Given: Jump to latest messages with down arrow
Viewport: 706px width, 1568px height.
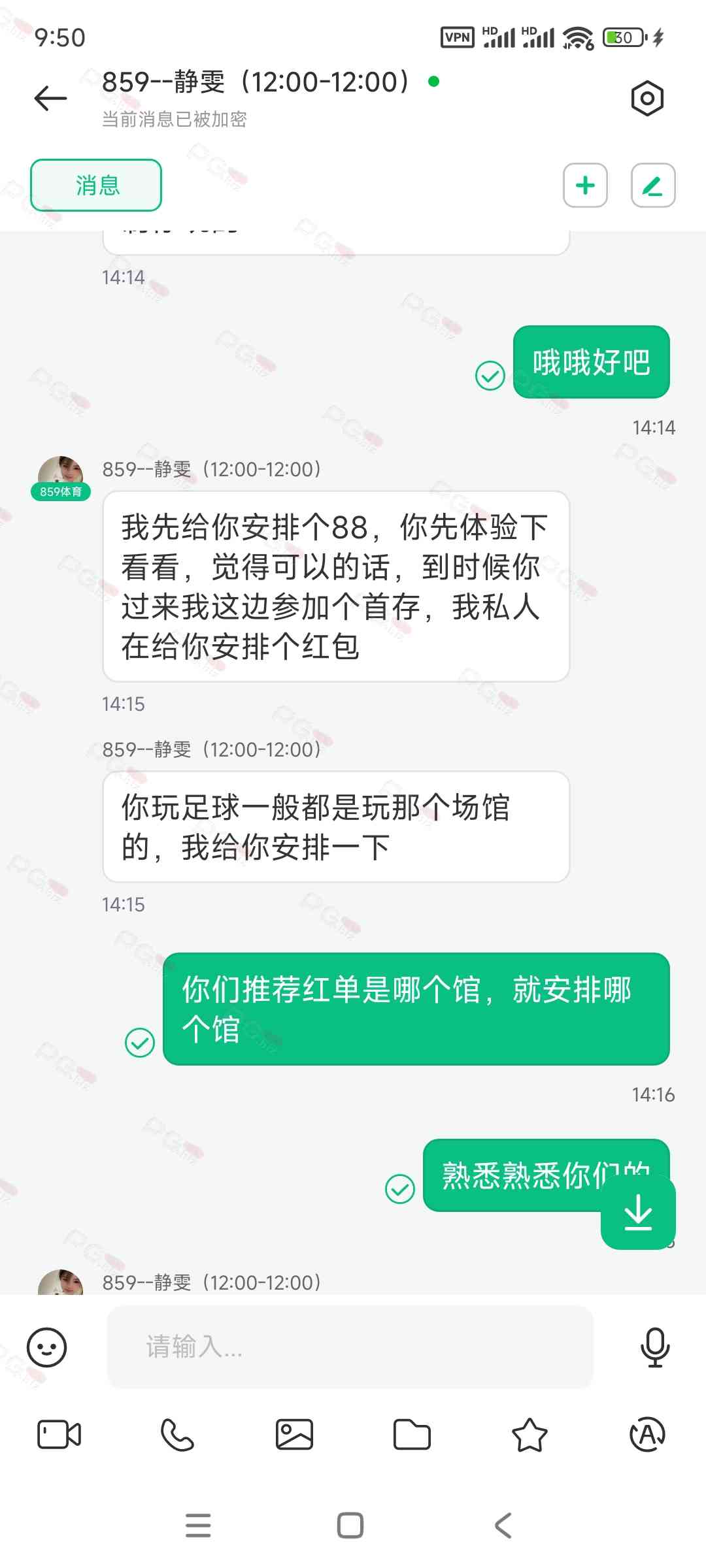Looking at the screenshot, I should [x=637, y=1212].
